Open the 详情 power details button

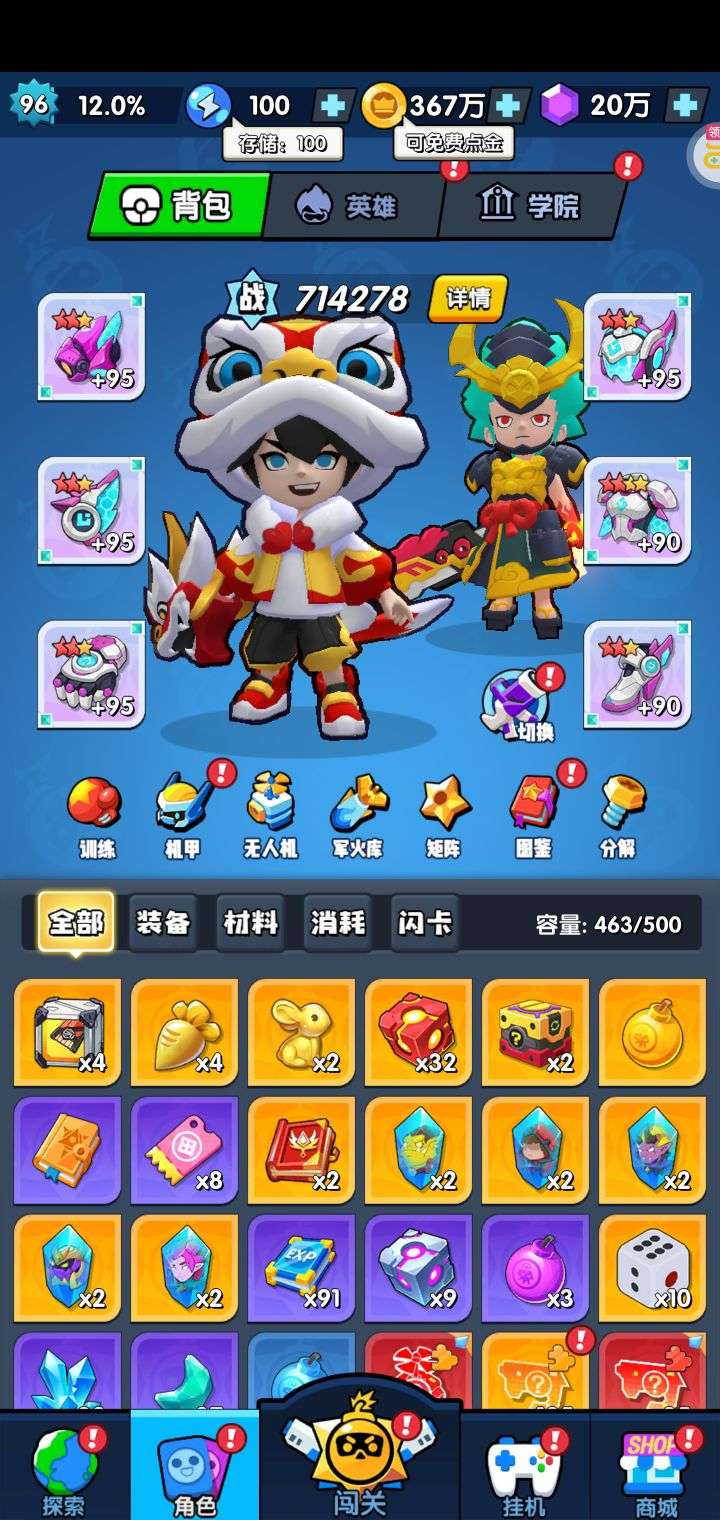coord(467,298)
